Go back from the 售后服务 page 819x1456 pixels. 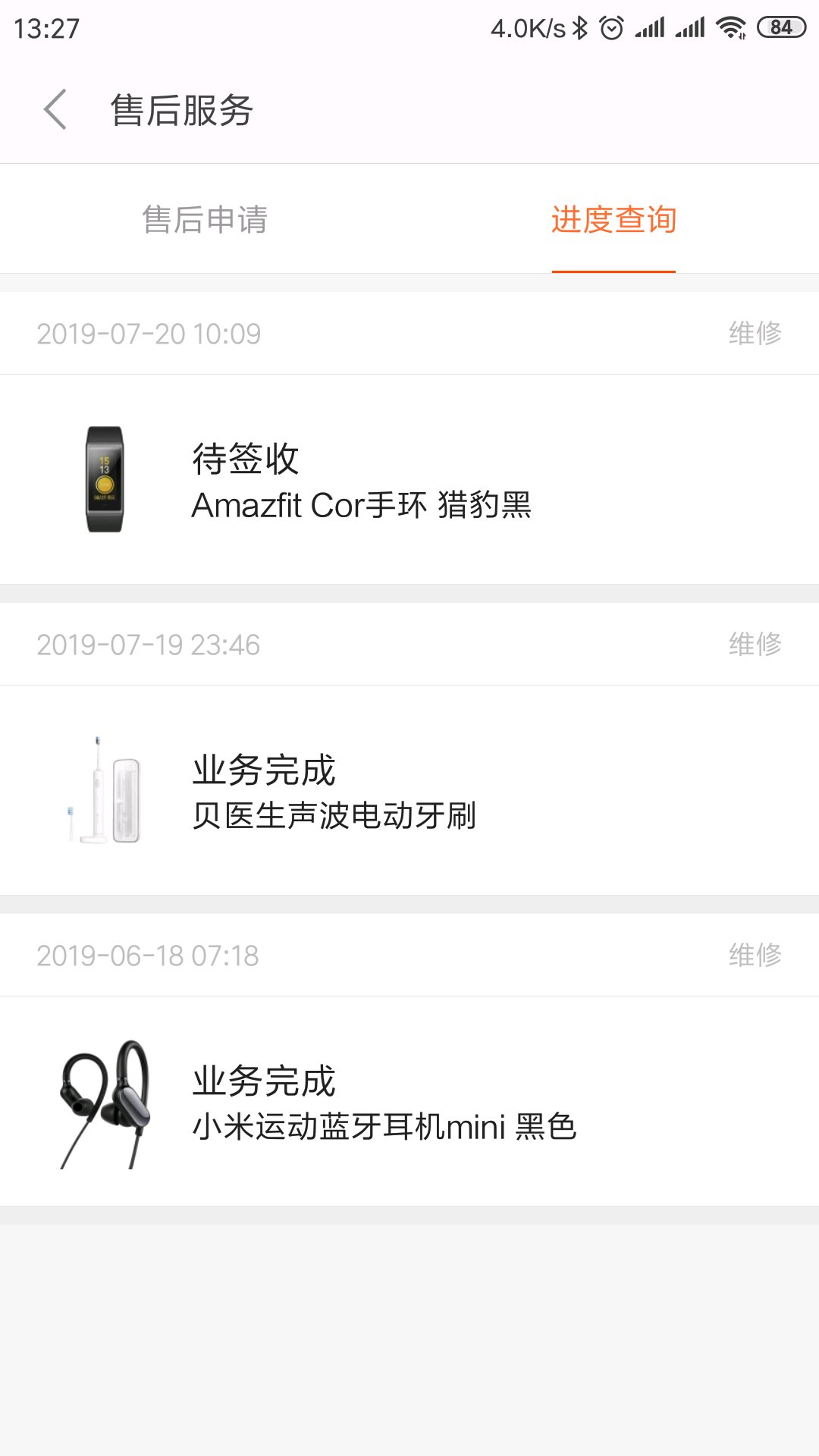[55, 110]
